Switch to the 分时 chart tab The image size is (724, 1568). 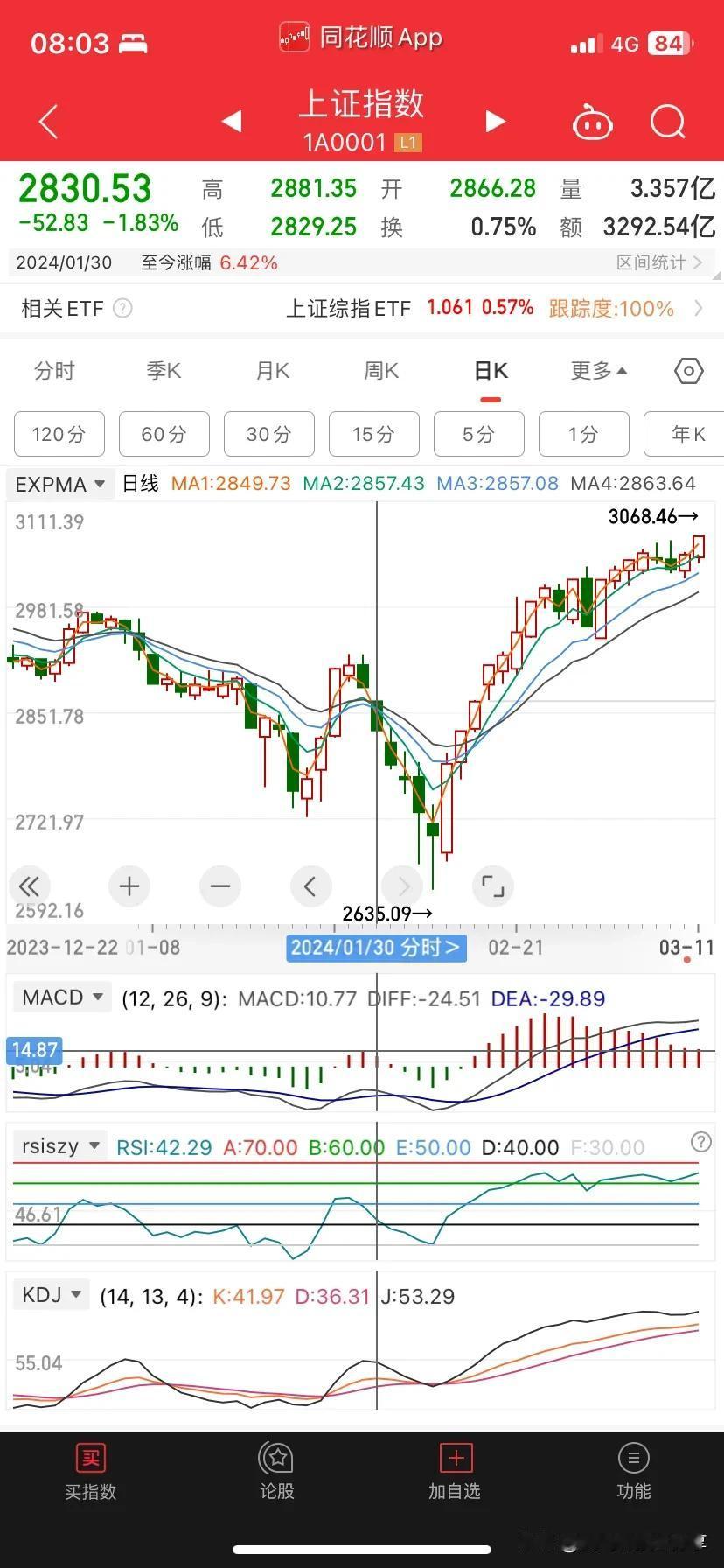coord(54,371)
